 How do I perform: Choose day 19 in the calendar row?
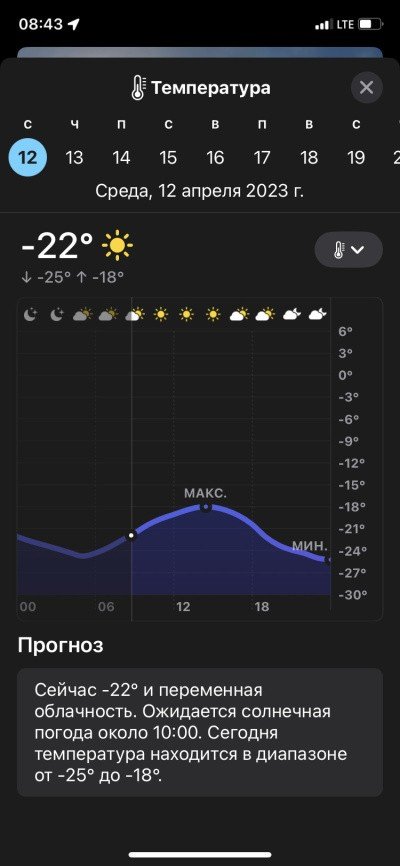click(x=356, y=158)
